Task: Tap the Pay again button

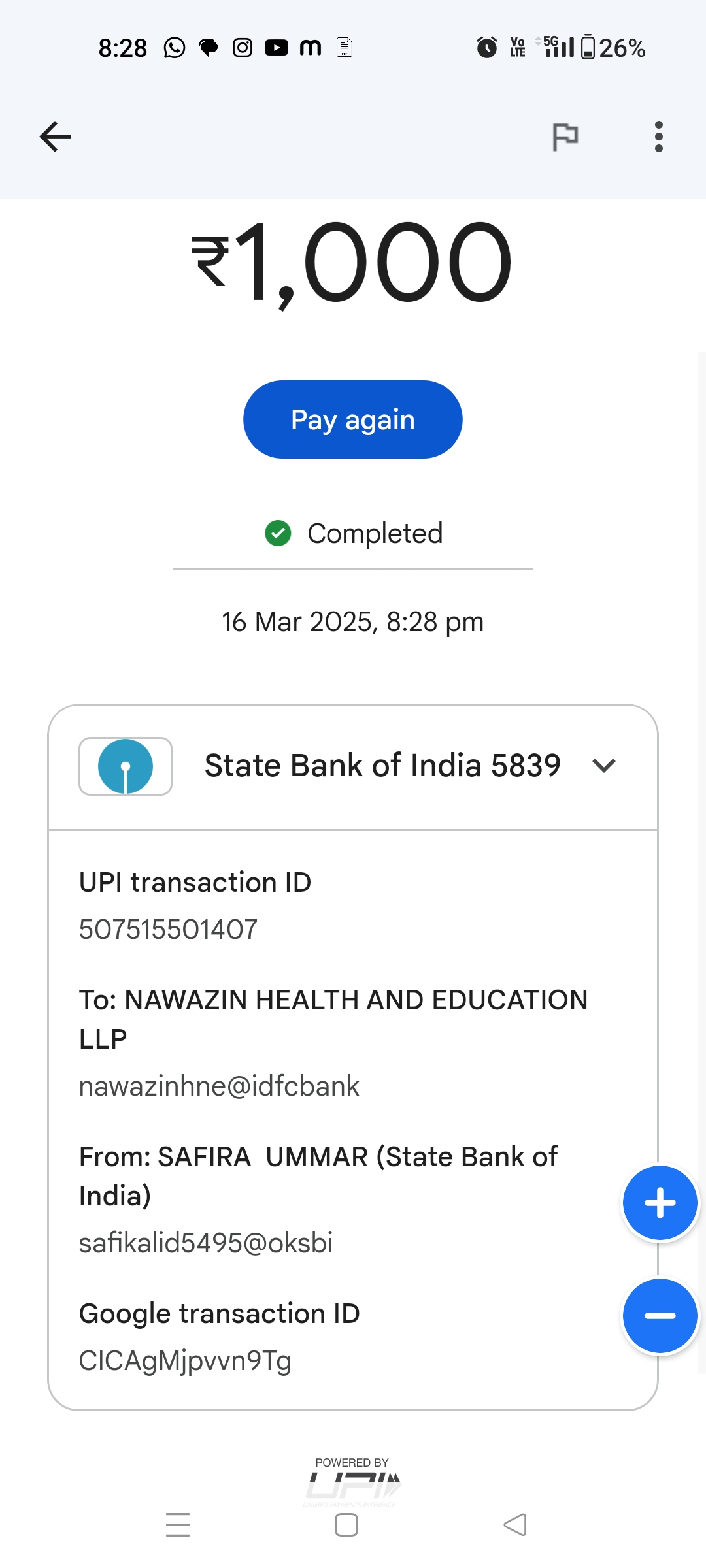Action: click(x=353, y=419)
